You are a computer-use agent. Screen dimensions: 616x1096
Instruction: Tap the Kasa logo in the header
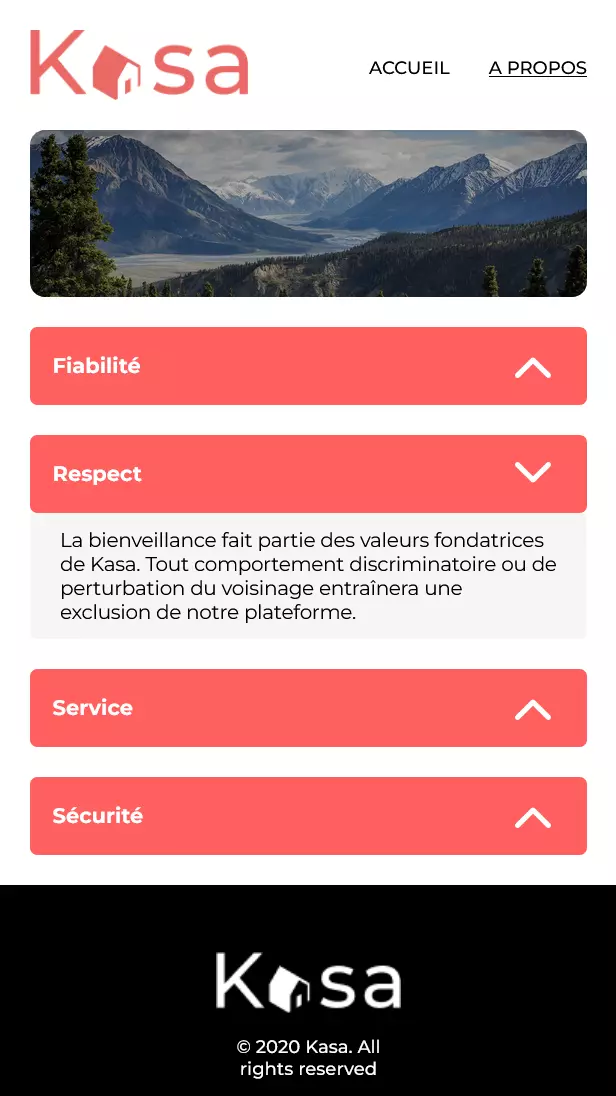coord(139,64)
